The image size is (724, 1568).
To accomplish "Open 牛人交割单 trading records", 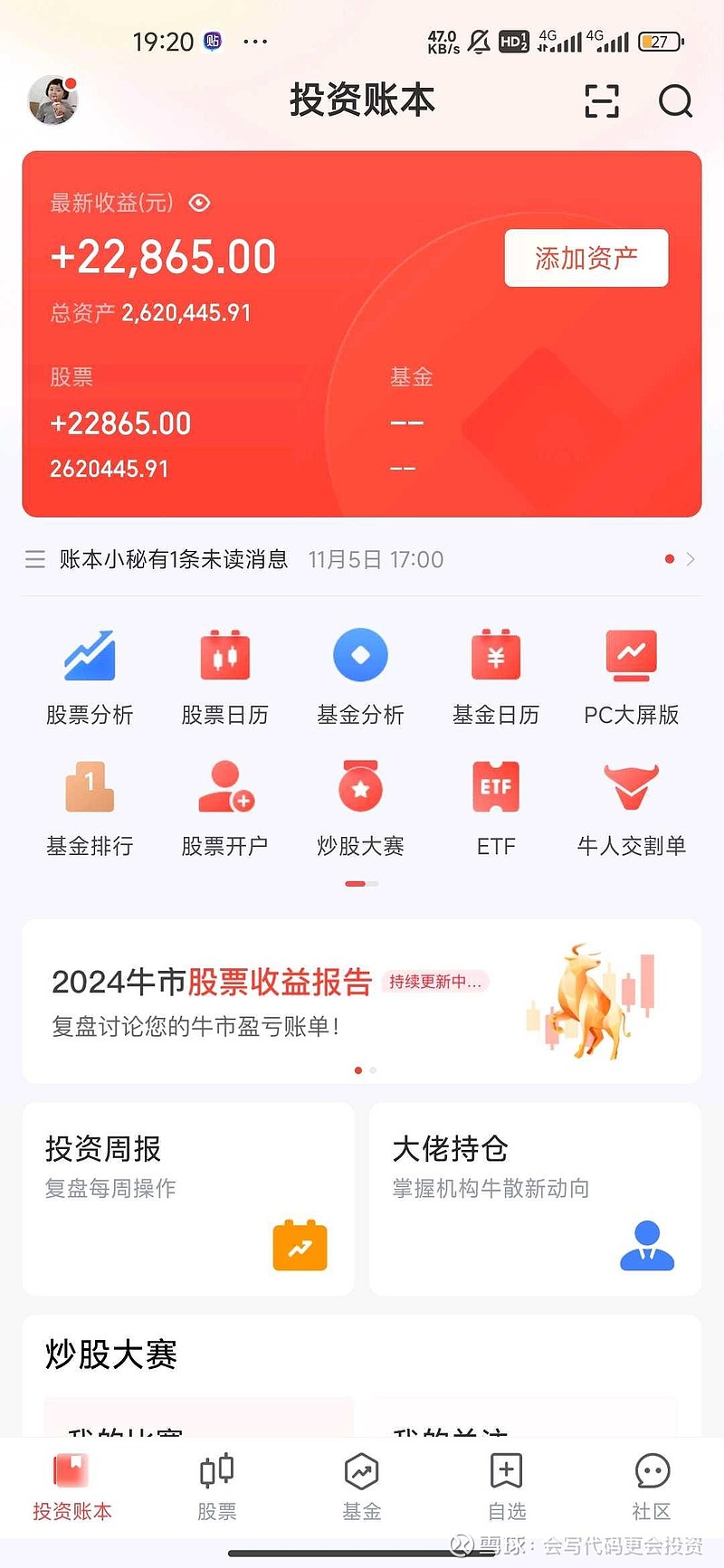I will tap(631, 805).
